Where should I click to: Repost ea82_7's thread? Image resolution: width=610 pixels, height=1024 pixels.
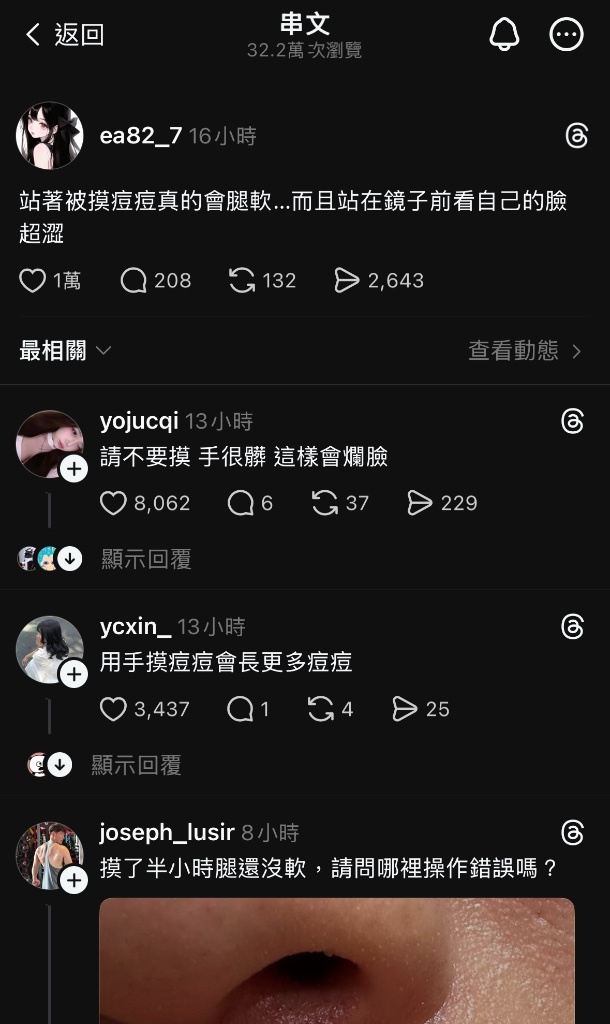coord(242,281)
